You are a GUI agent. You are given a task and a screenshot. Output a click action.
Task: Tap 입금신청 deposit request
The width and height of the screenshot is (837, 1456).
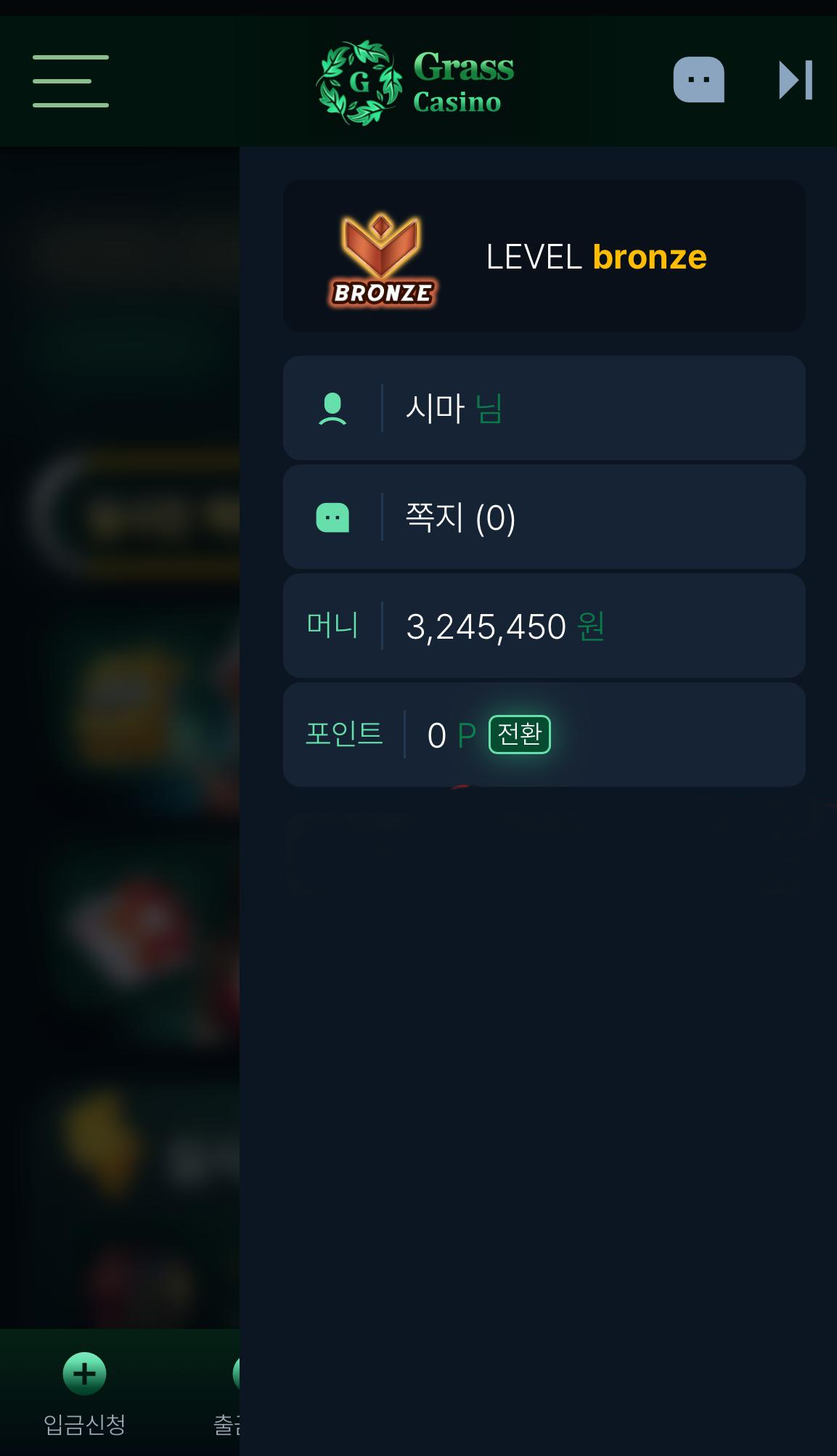pyautogui.click(x=84, y=1394)
